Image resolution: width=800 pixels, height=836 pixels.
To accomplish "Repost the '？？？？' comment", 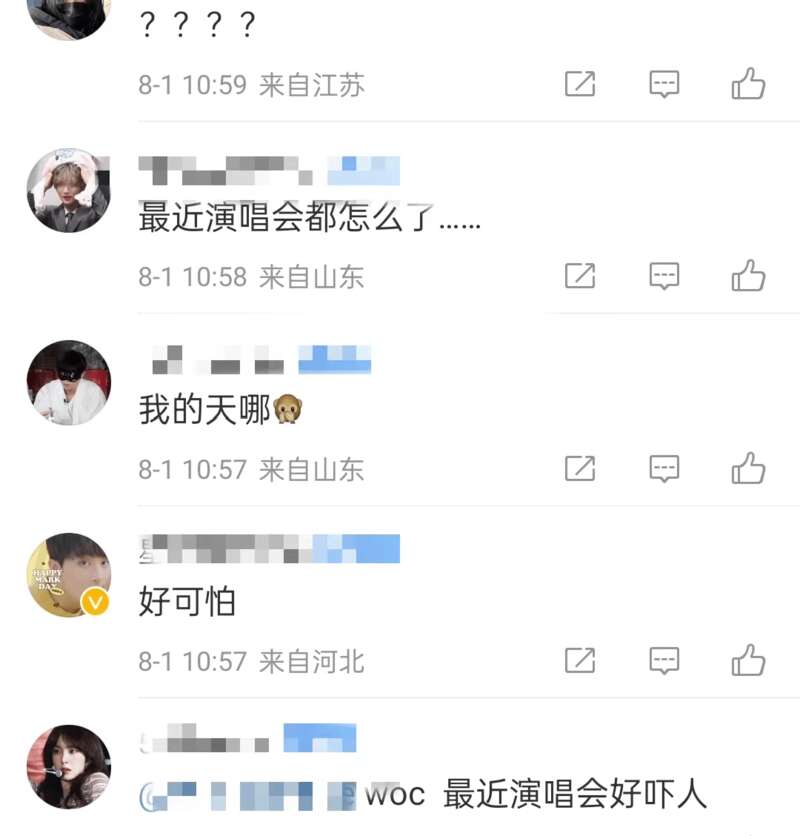I will [x=580, y=84].
